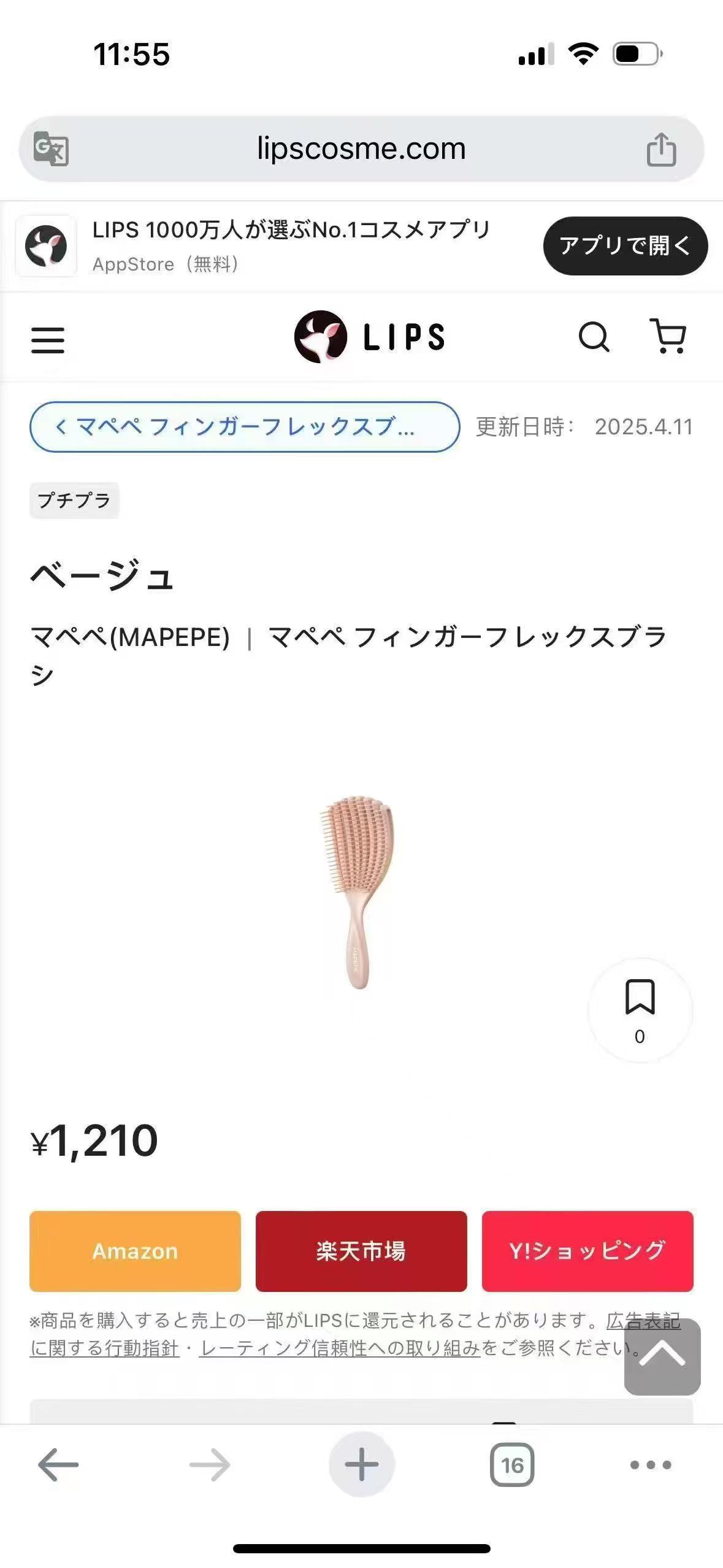Tap the lipscosme.com URL field
This screenshot has width=723, height=1568.
[x=361, y=148]
